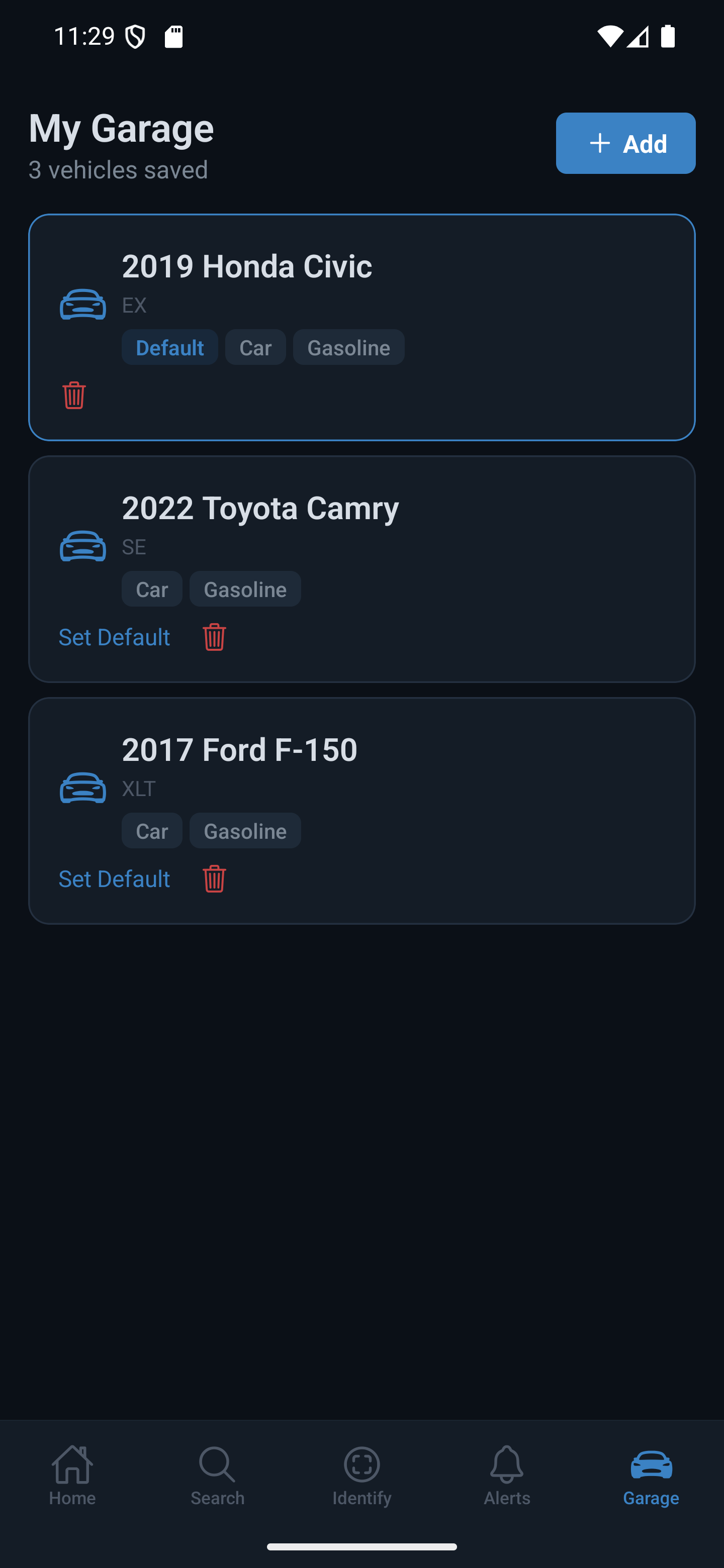Tap the Car tag on the Toyota Camry

point(152,589)
